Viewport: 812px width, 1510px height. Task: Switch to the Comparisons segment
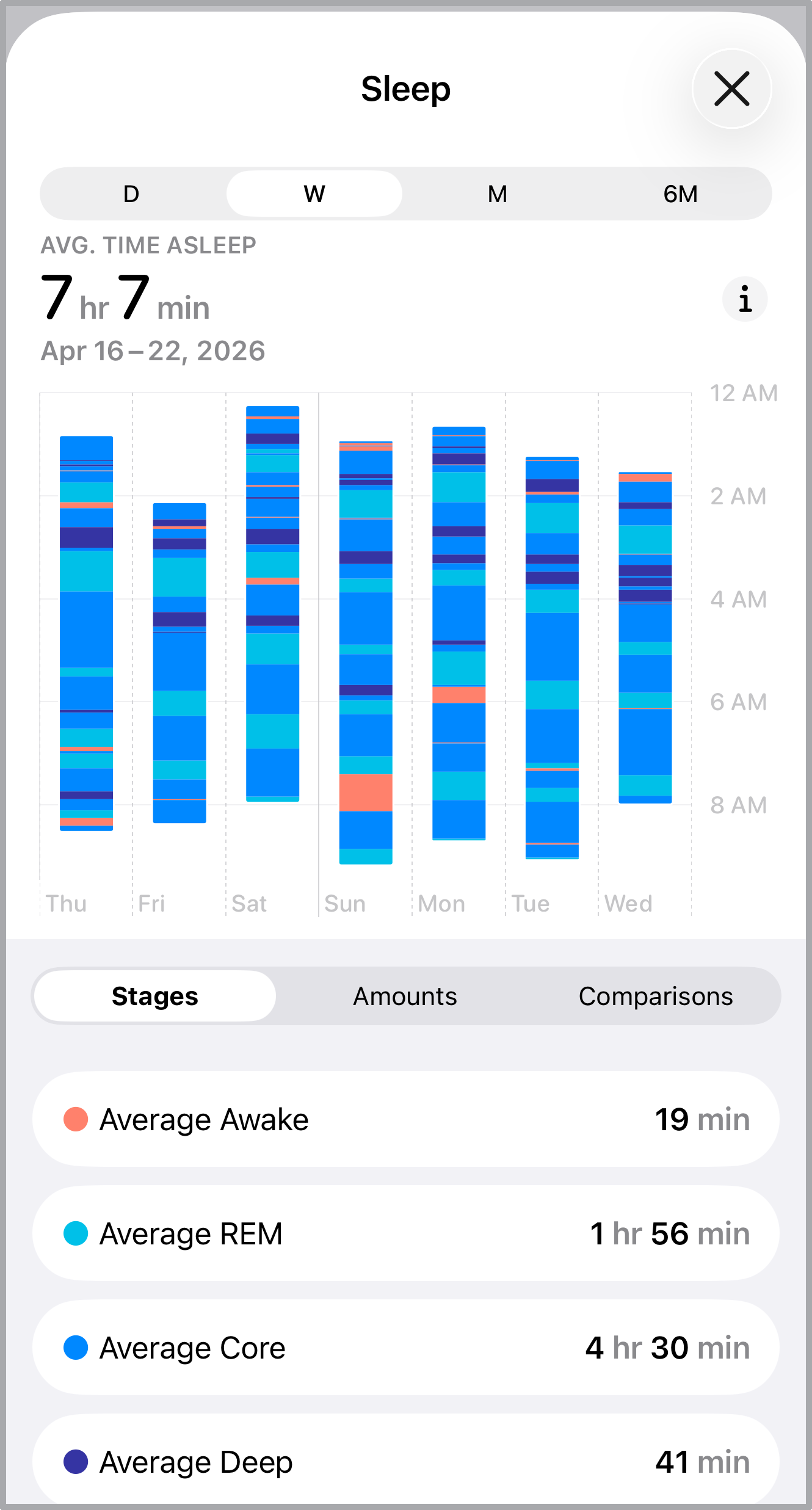pos(656,996)
